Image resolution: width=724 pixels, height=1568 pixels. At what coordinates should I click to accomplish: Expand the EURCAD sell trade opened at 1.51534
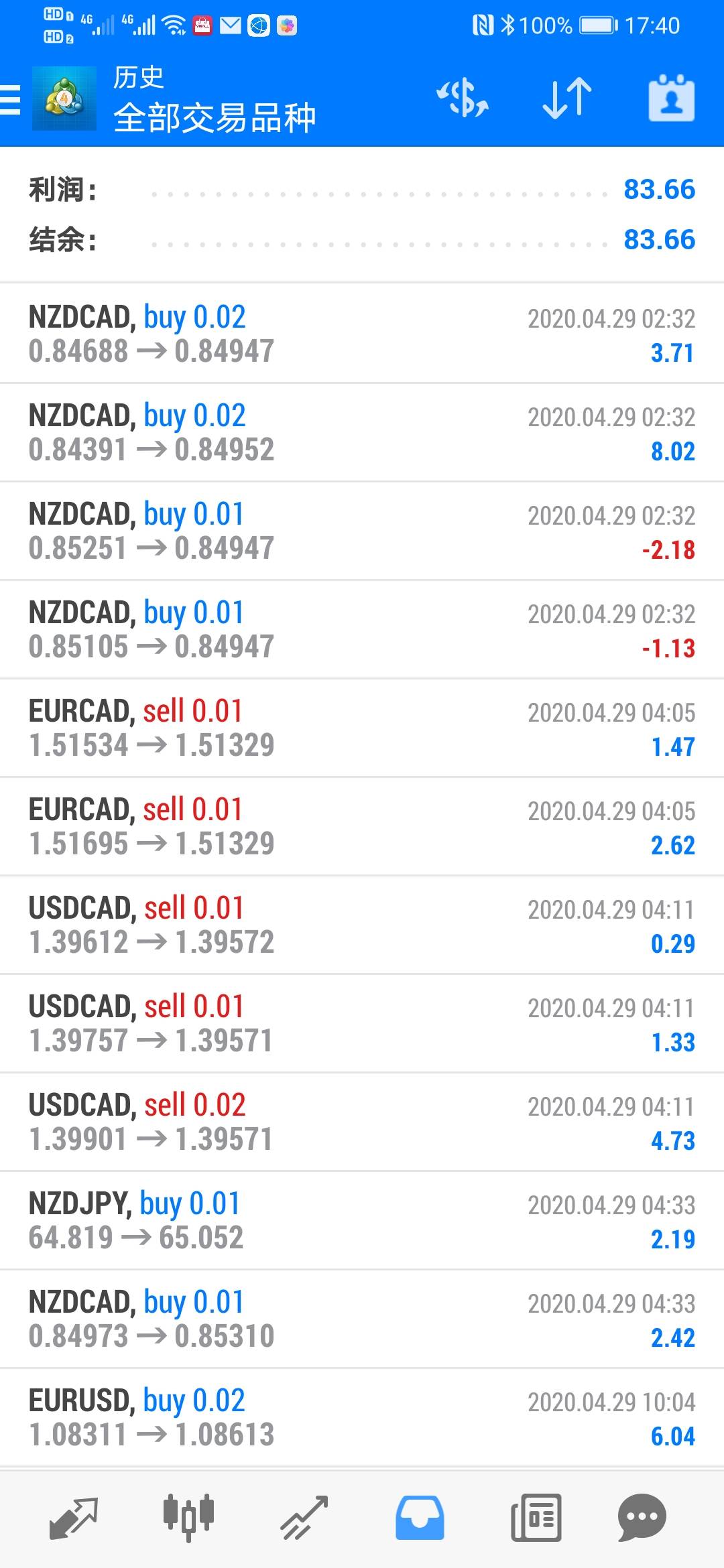(362, 728)
